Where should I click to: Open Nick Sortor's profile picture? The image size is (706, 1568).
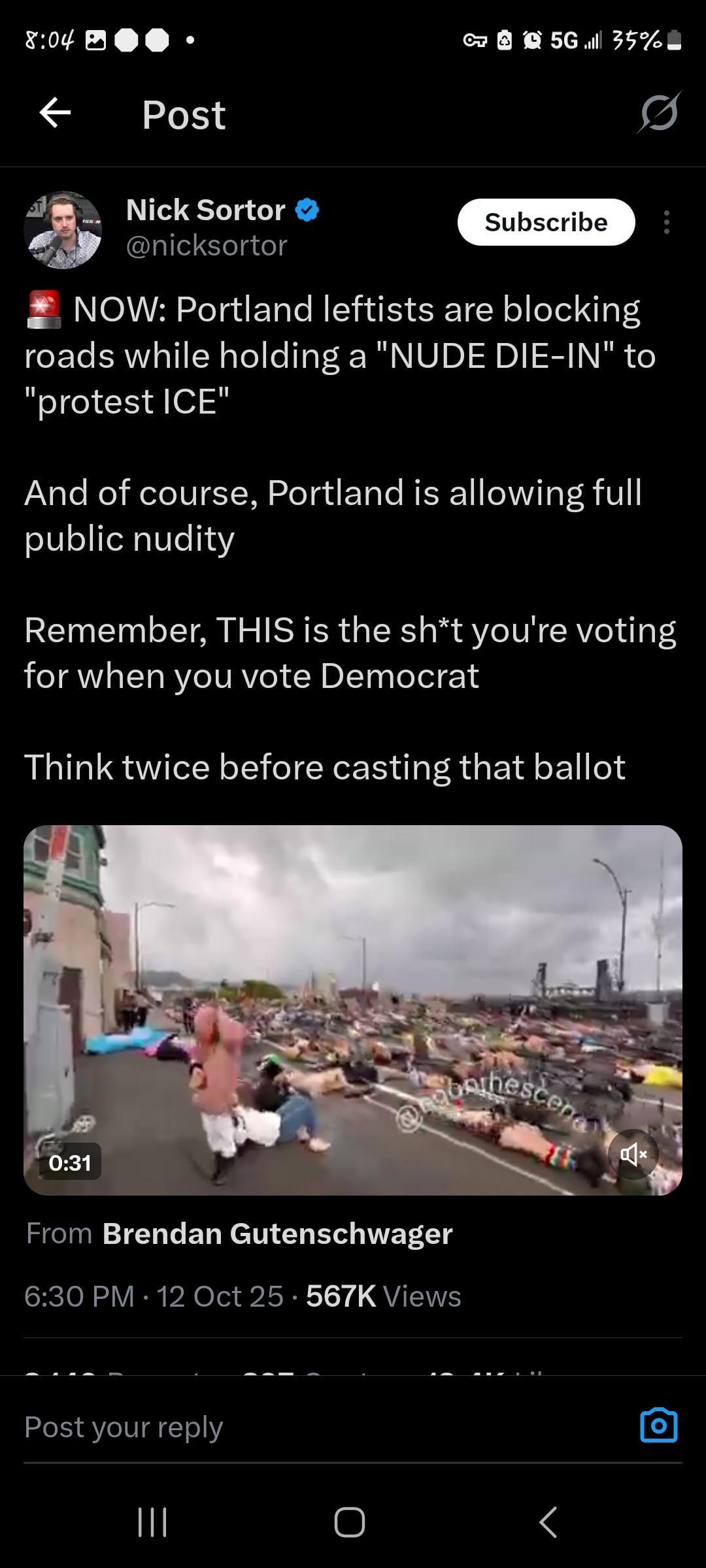pyautogui.click(x=63, y=229)
